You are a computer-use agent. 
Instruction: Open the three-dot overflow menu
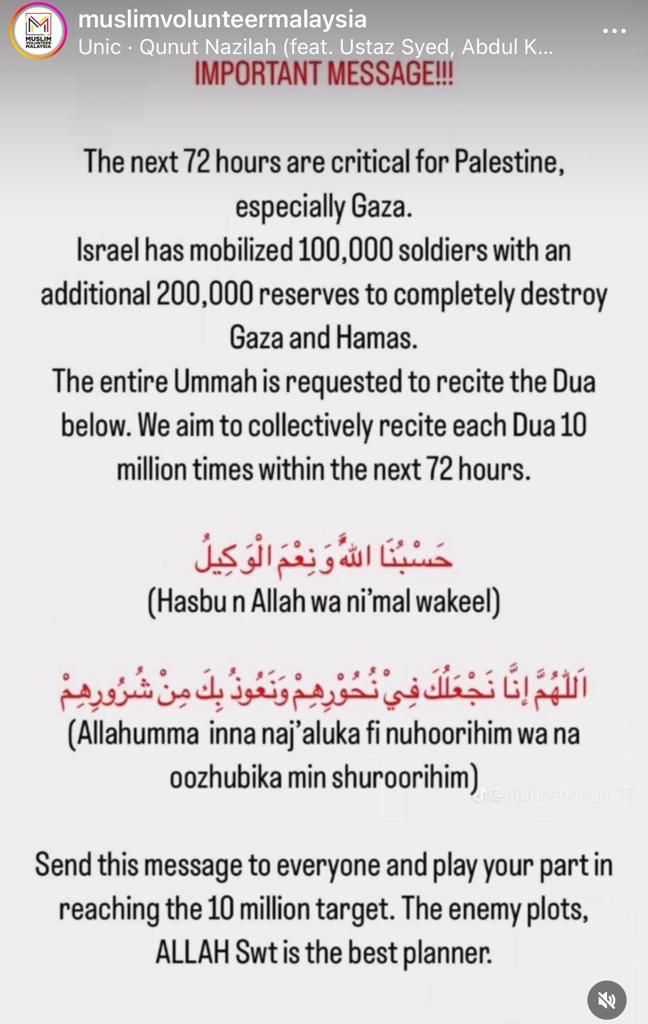tap(613, 31)
